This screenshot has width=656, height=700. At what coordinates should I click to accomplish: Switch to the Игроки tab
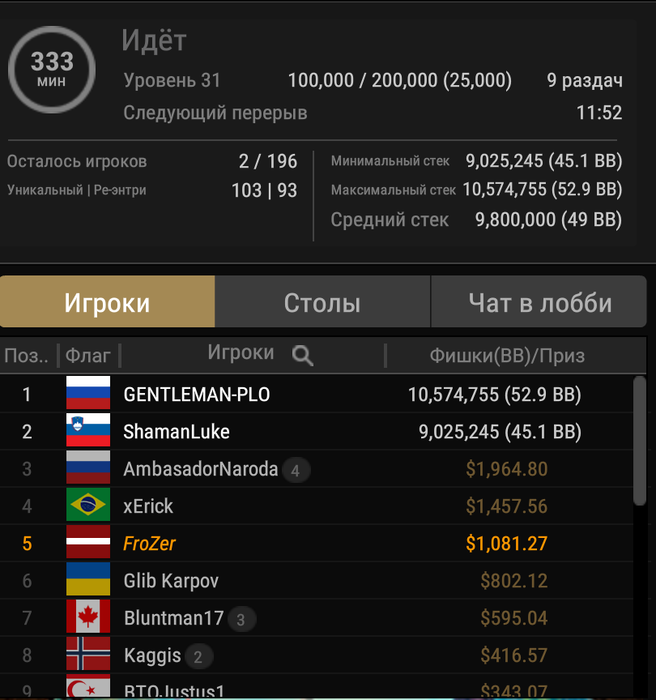coord(107,303)
